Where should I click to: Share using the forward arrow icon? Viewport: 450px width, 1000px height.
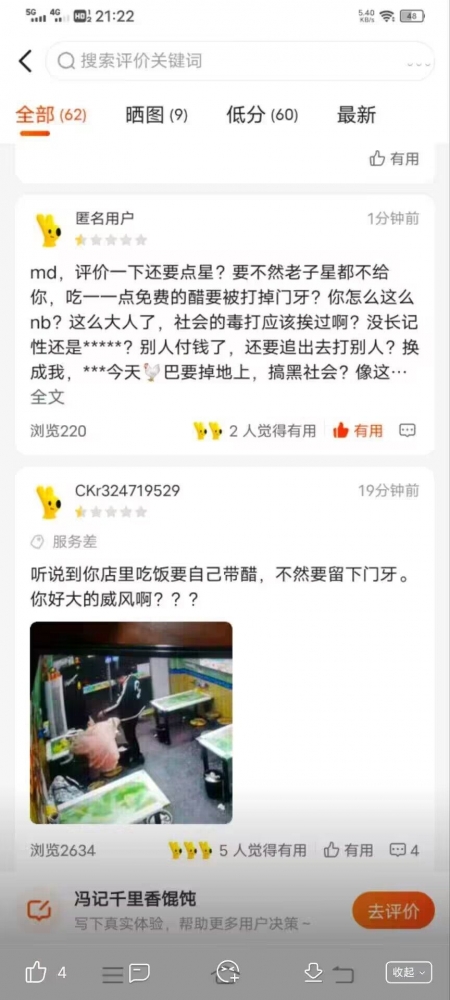click(344, 974)
